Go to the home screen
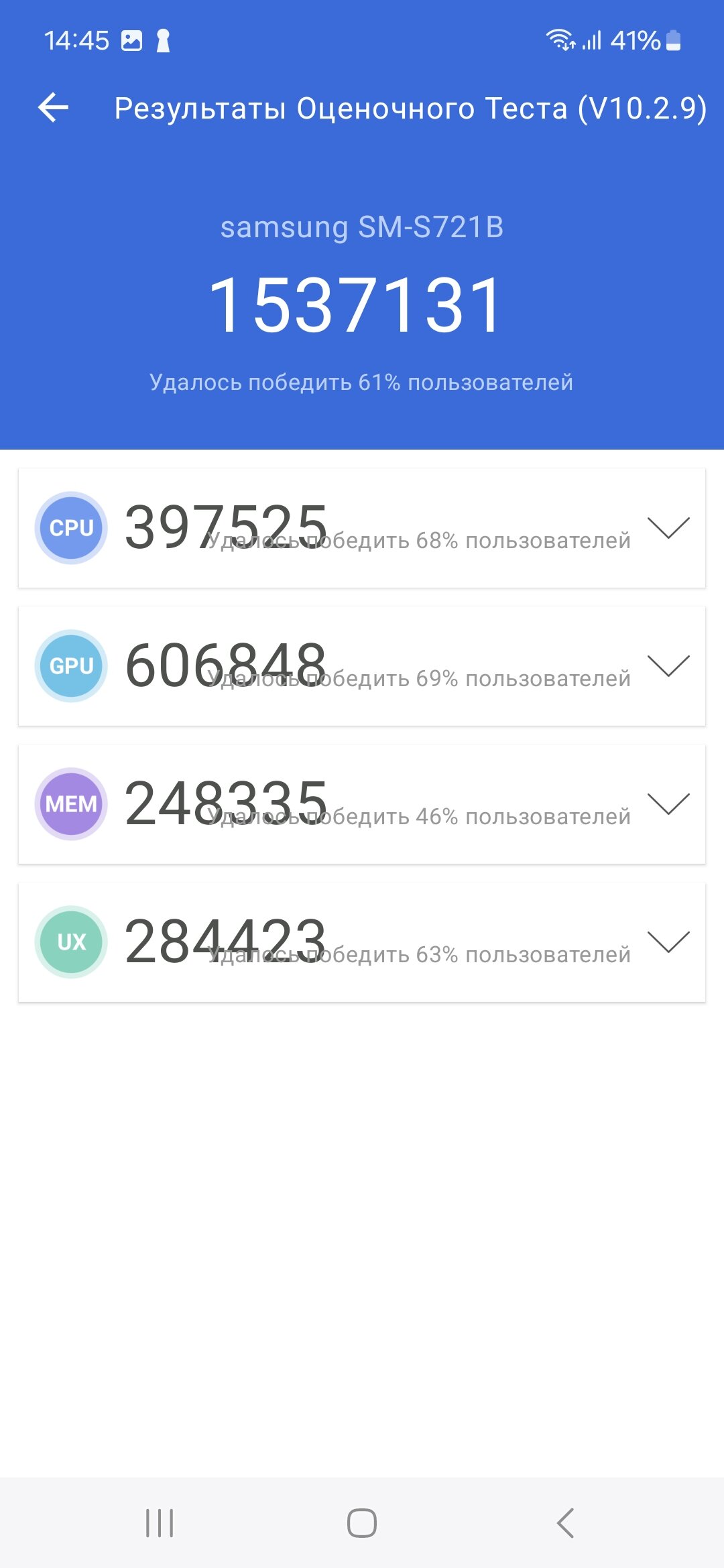Image resolution: width=724 pixels, height=1568 pixels. tap(362, 1523)
